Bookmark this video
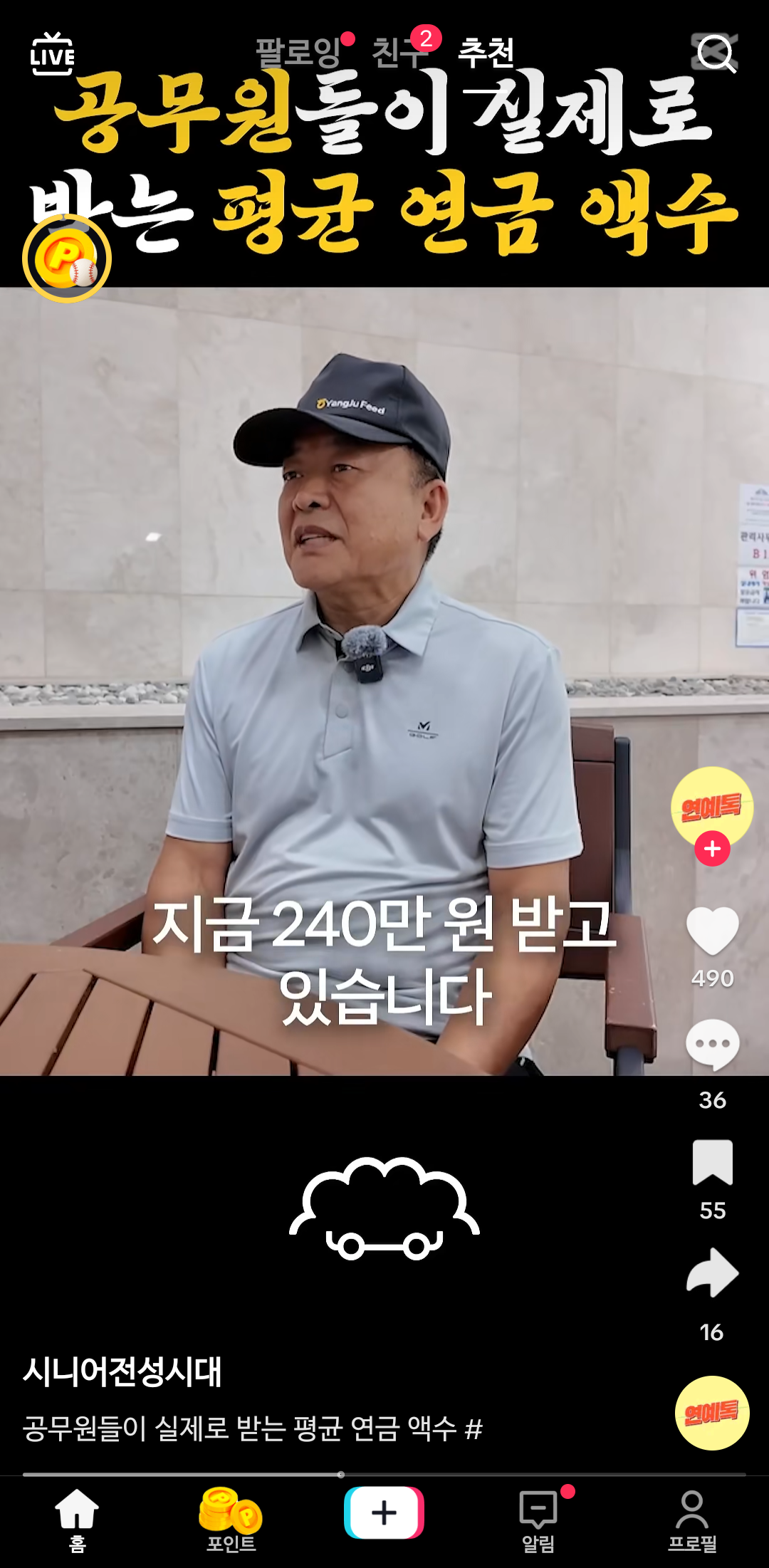Viewport: 769px width, 1568px height. point(712,1162)
